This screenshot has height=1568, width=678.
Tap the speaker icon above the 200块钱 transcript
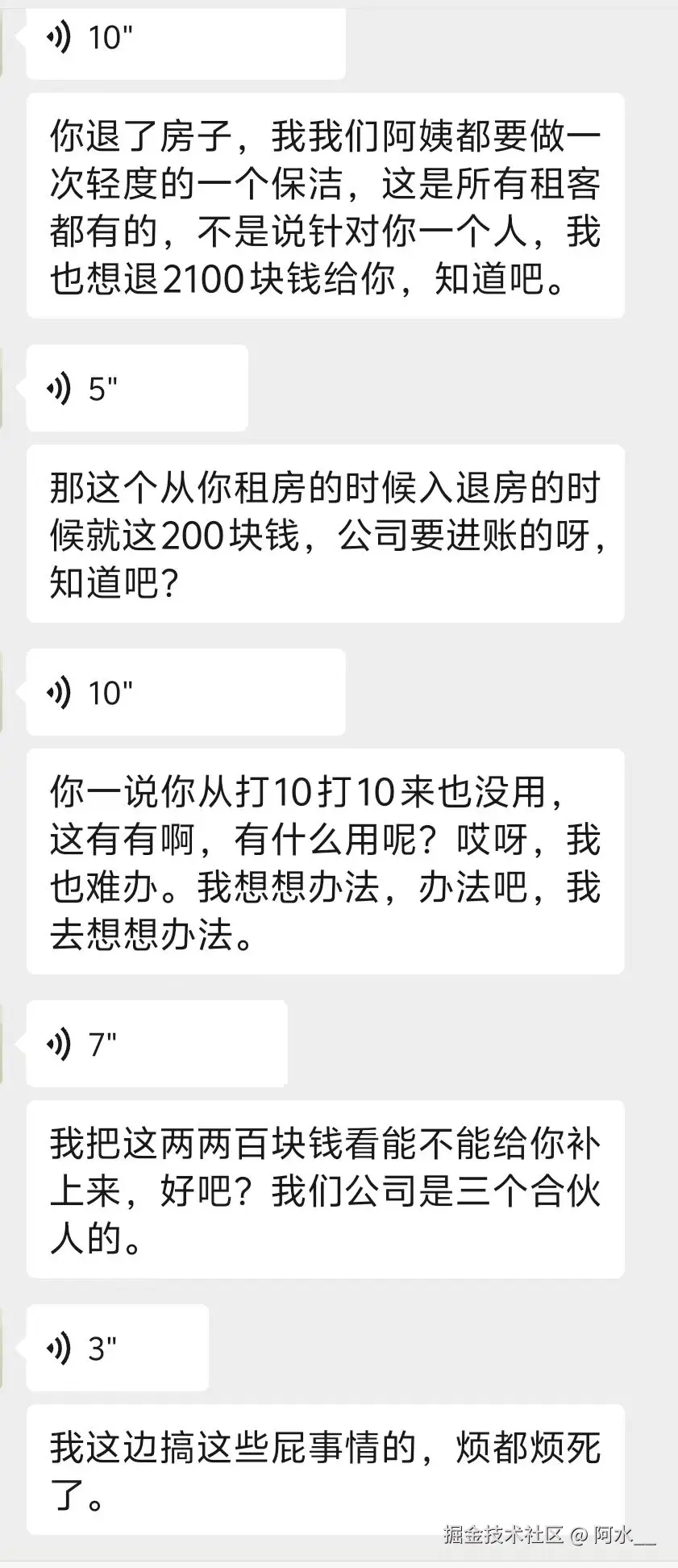click(x=57, y=387)
